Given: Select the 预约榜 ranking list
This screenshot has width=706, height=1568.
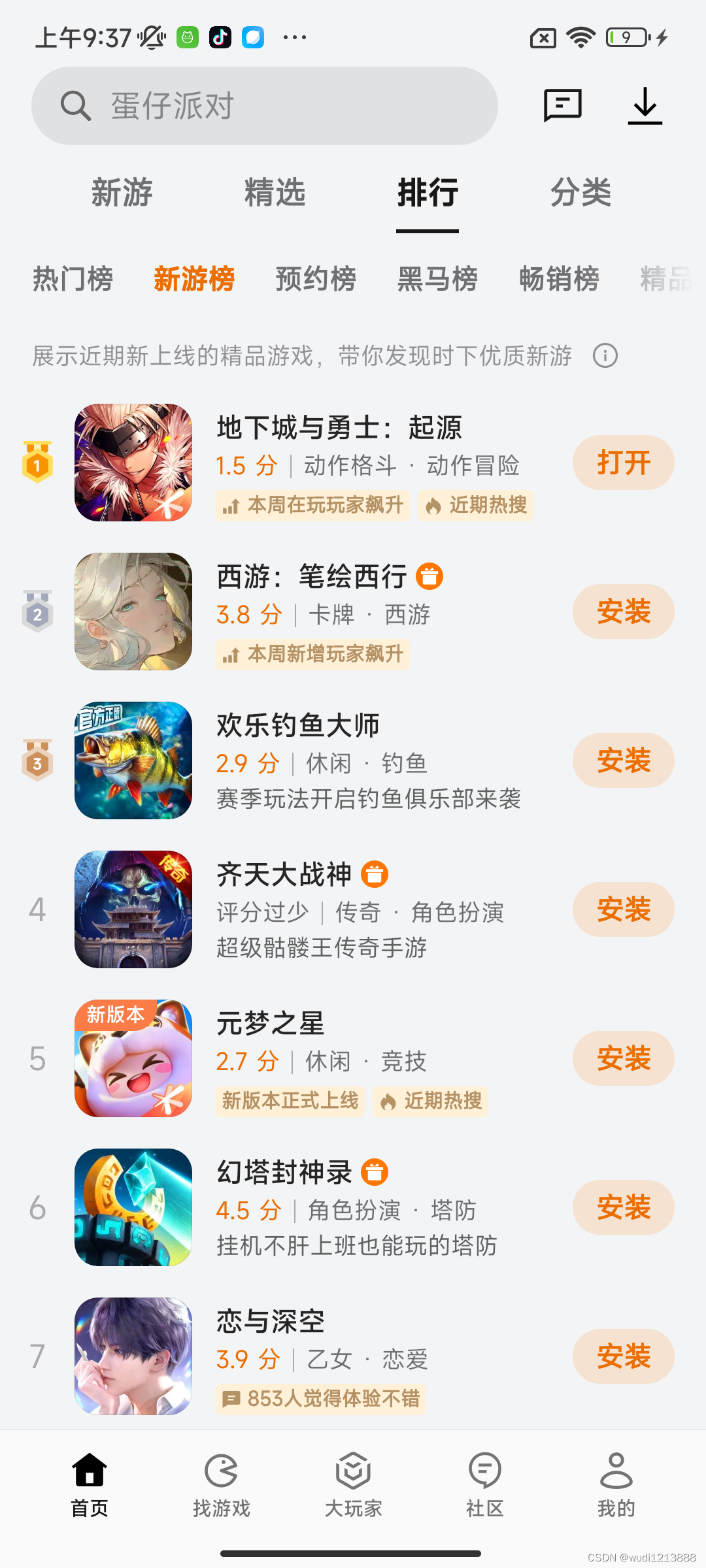Looking at the screenshot, I should tap(316, 279).
